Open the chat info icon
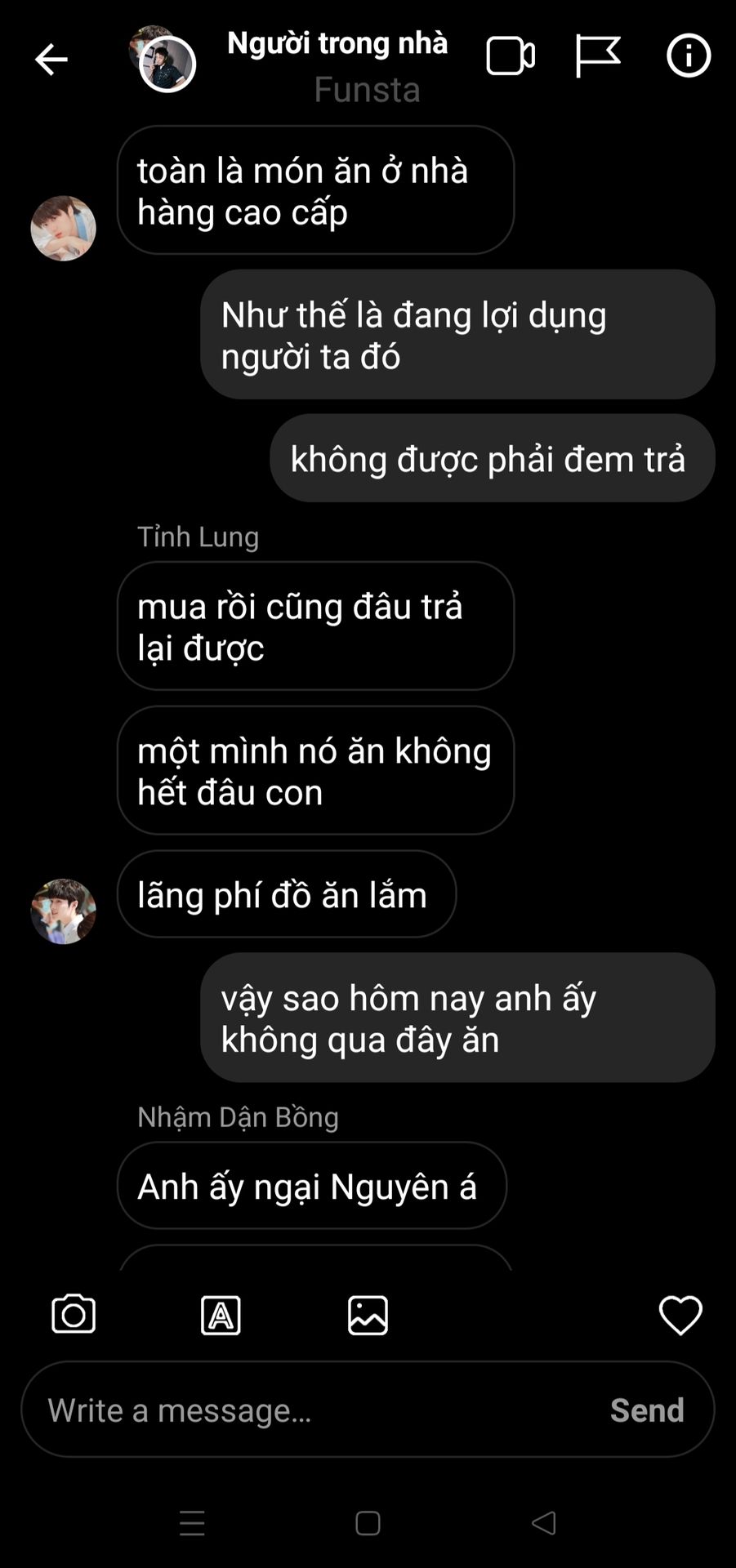Image resolution: width=736 pixels, height=1568 pixels. [x=689, y=56]
